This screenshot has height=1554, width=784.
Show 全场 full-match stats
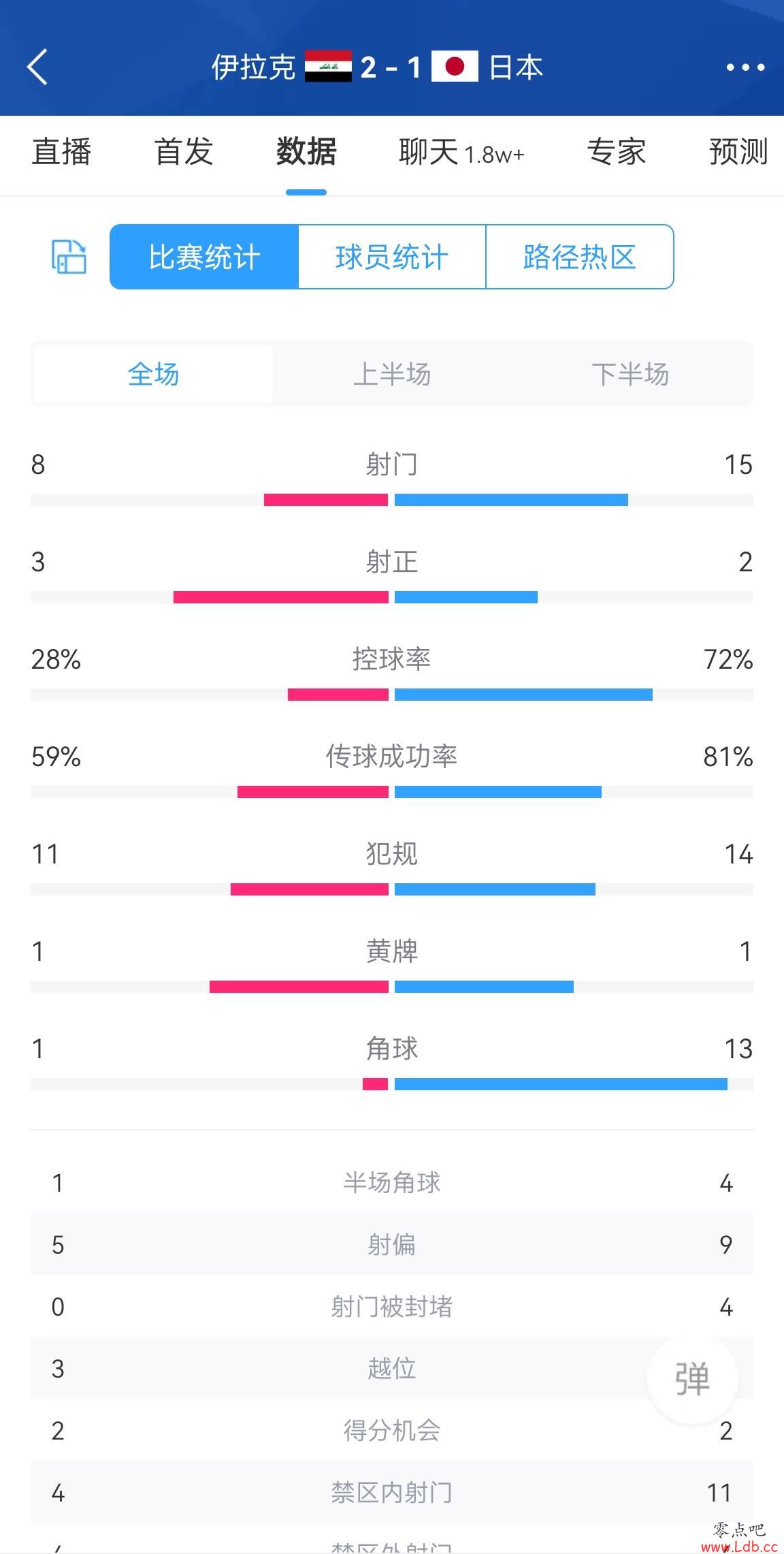pos(153,374)
